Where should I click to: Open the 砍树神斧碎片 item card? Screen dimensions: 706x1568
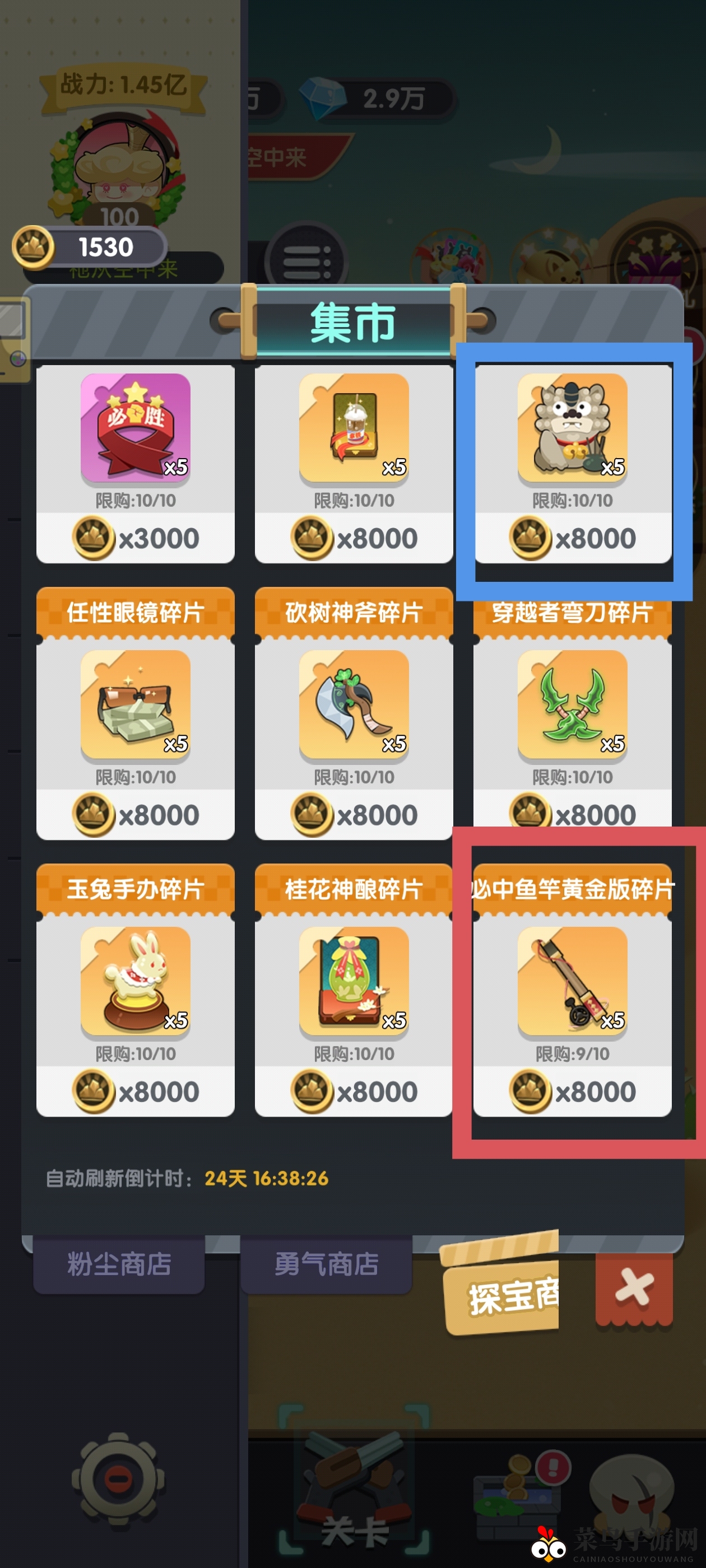(354, 704)
